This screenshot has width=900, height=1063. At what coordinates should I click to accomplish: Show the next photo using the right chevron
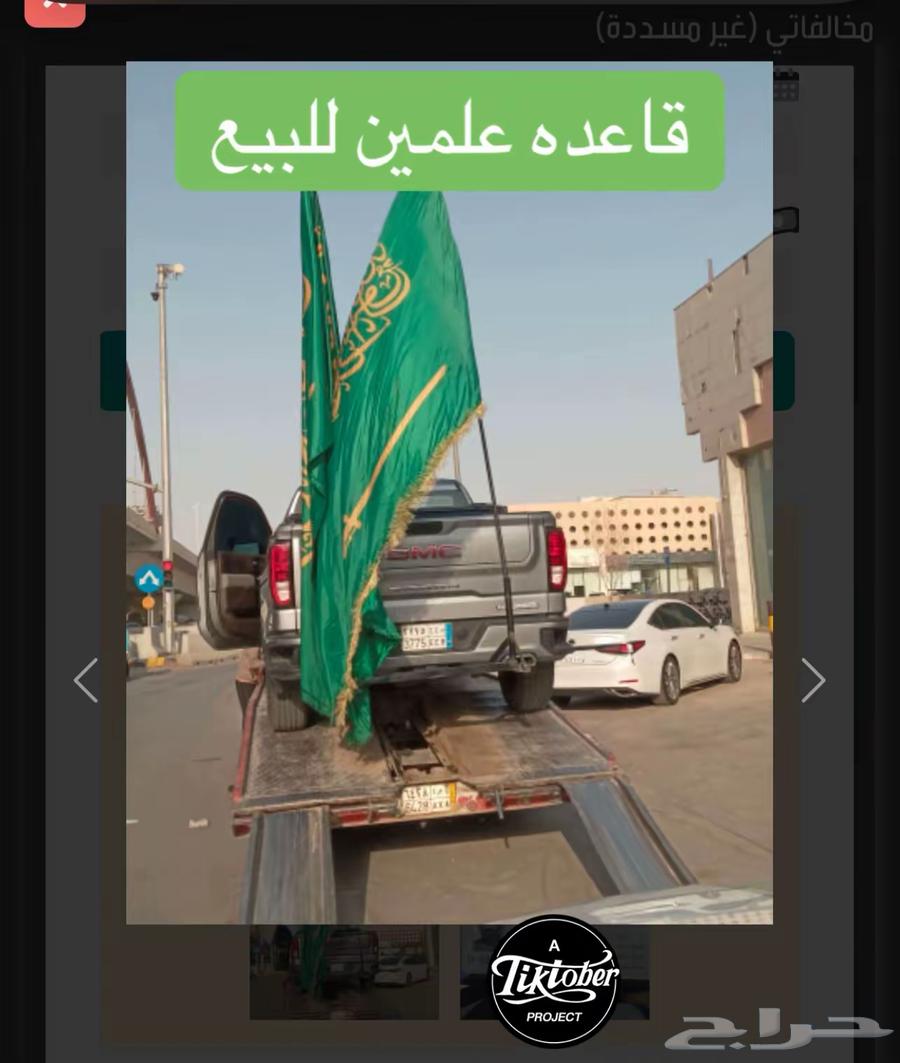click(815, 680)
